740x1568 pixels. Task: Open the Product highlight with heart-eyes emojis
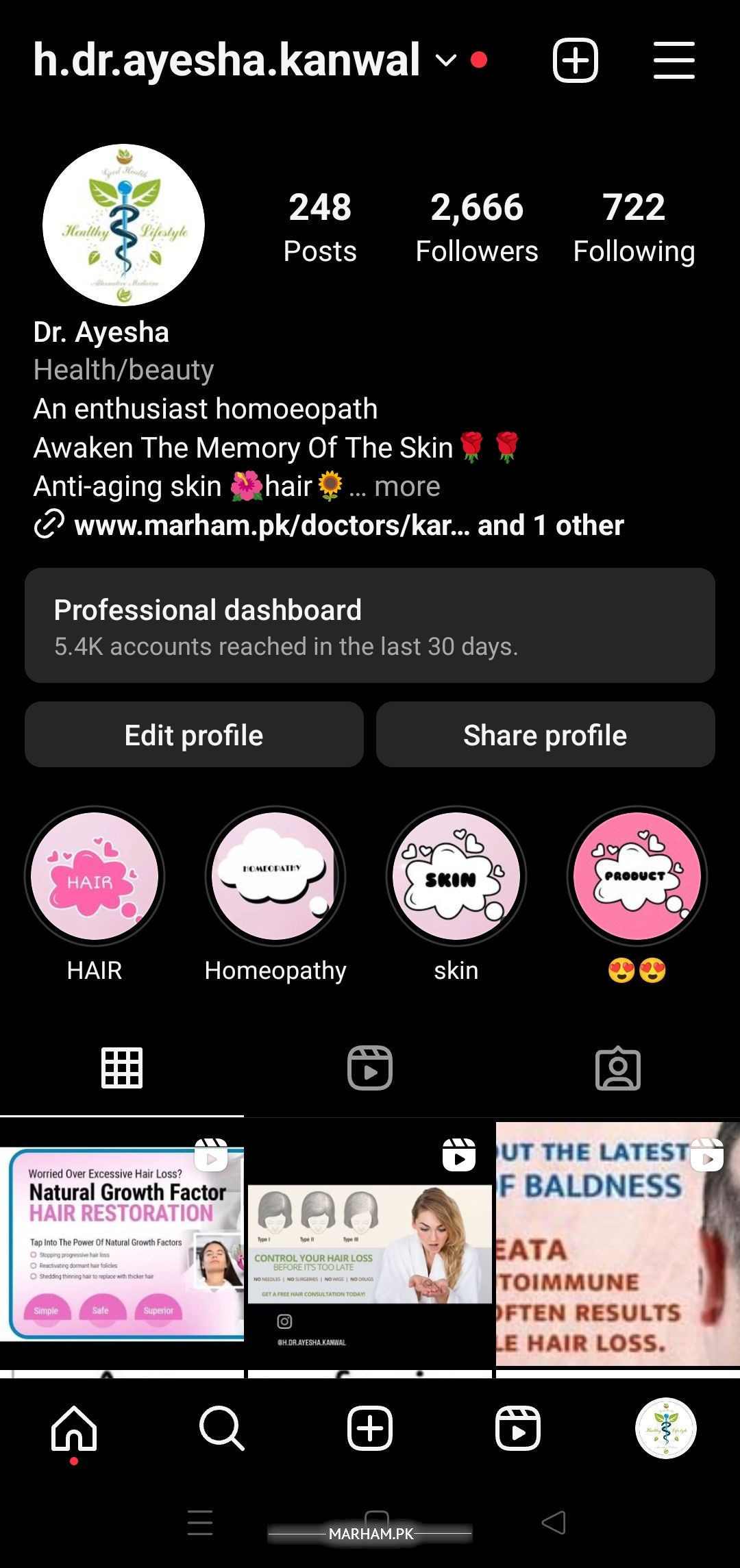[x=637, y=876]
